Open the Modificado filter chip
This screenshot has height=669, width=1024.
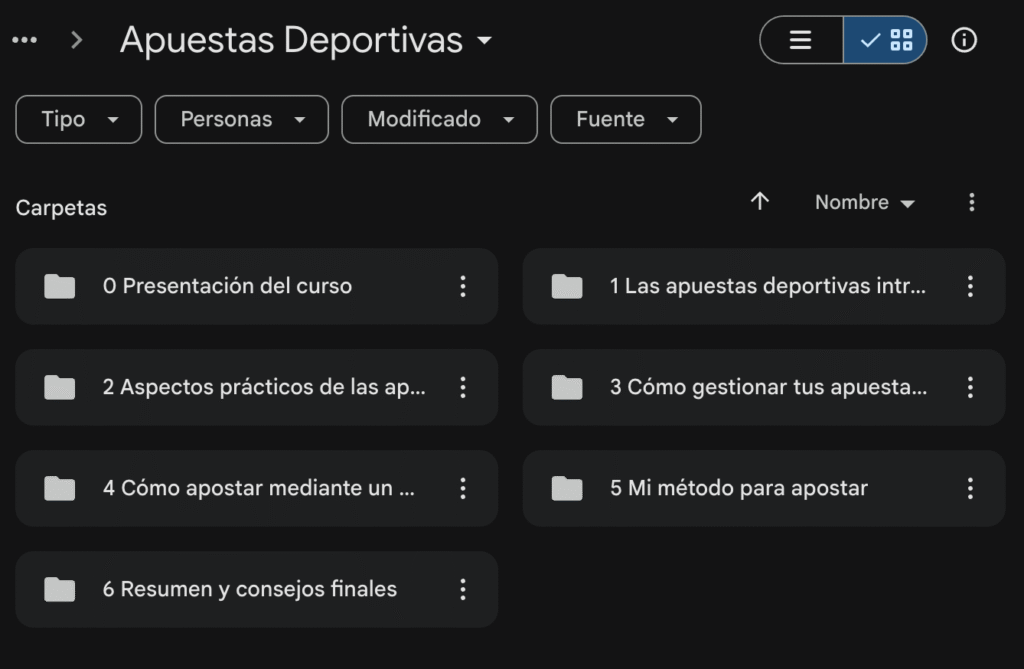[439, 120]
